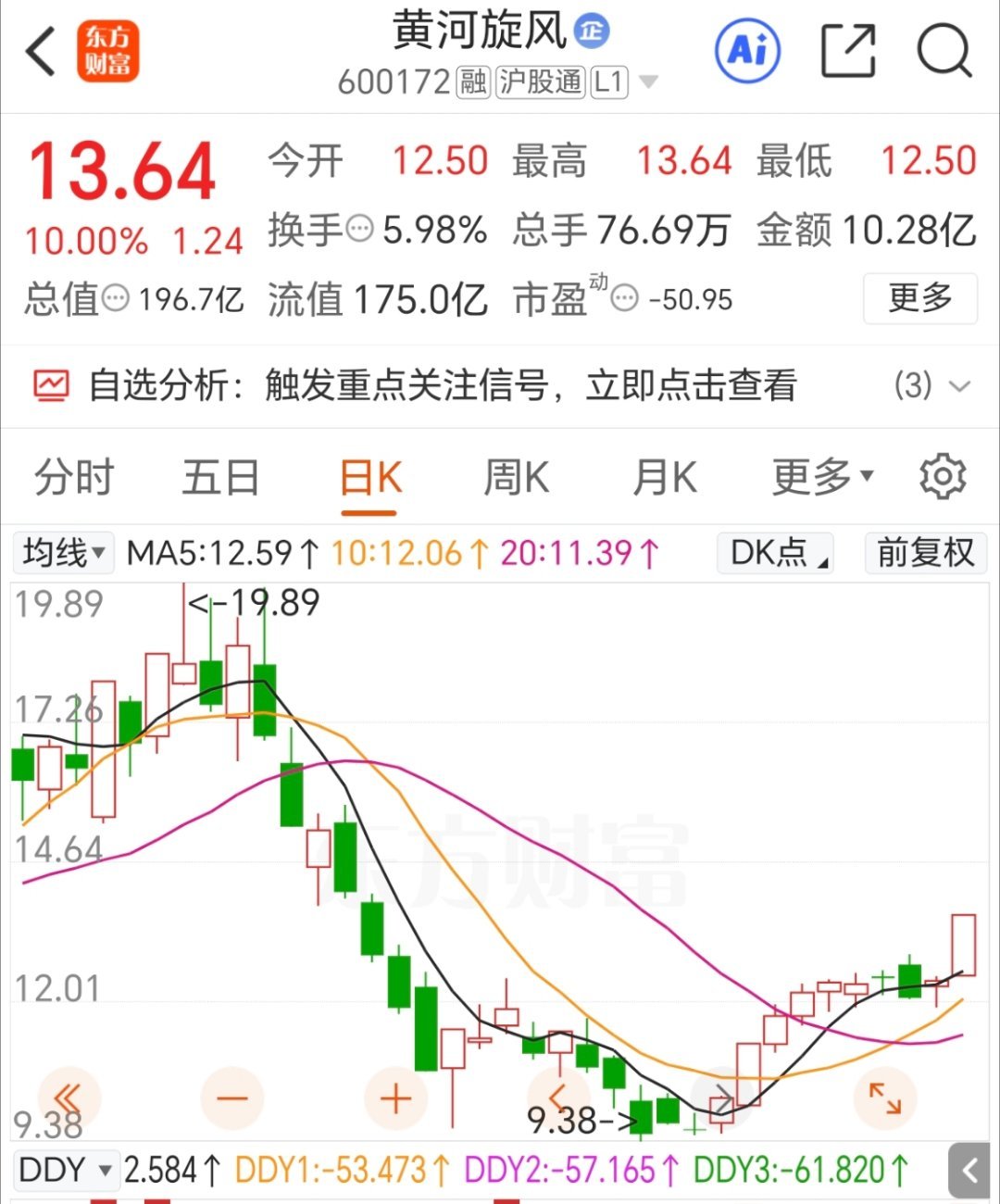Open the DDY indicator dropdown
Viewport: 1000px width, 1204px height.
point(65,1170)
